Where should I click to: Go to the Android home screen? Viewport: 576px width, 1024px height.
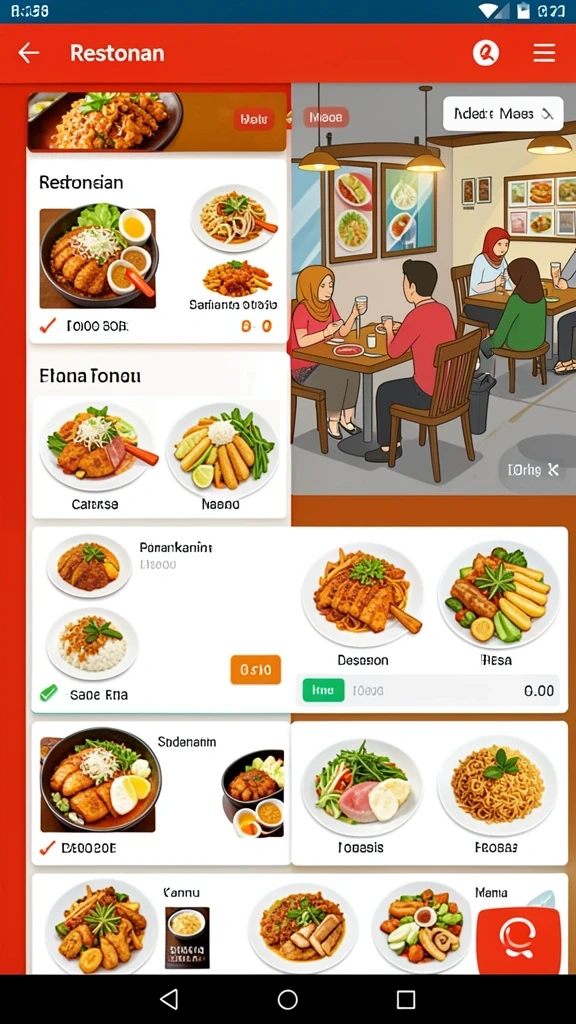pyautogui.click(x=287, y=999)
